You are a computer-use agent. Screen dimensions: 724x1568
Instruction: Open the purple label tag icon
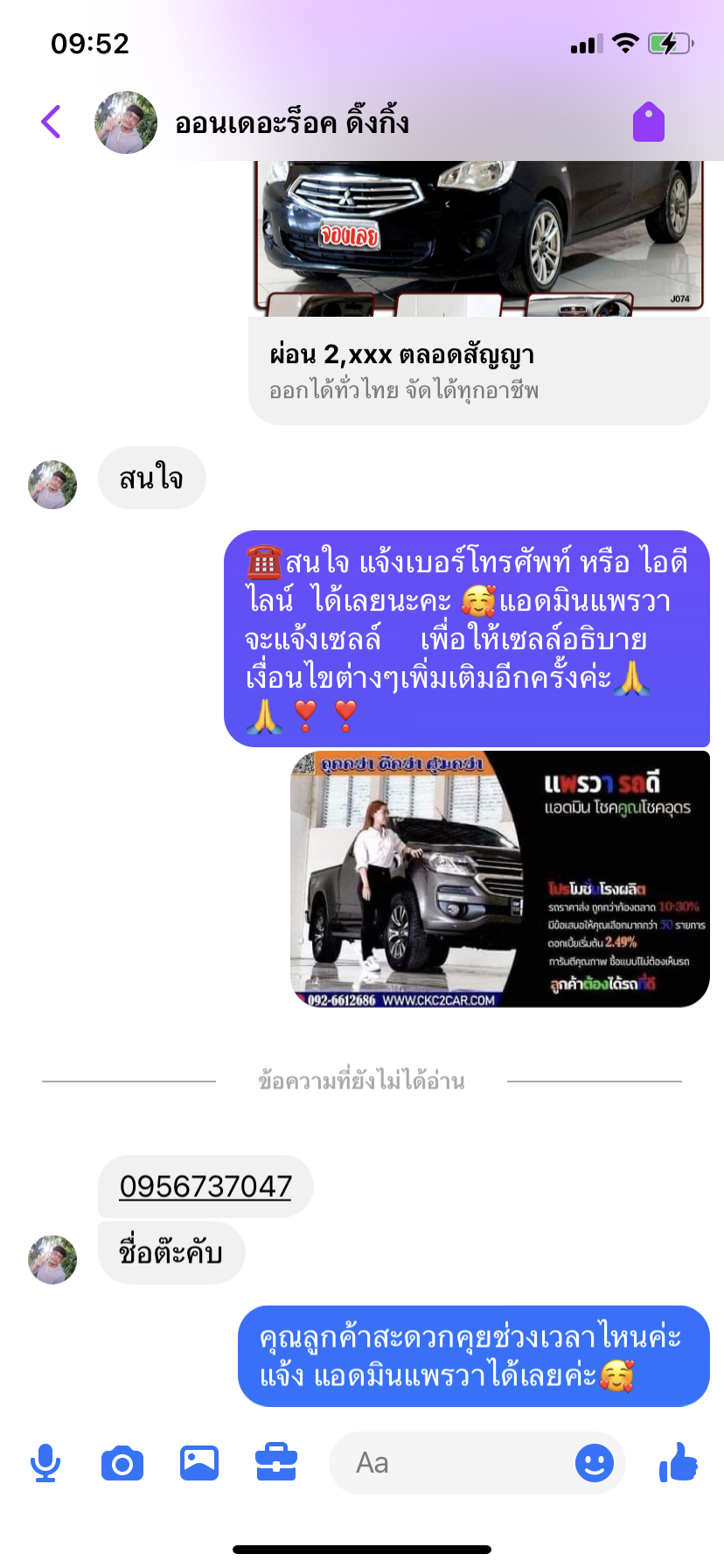(649, 122)
